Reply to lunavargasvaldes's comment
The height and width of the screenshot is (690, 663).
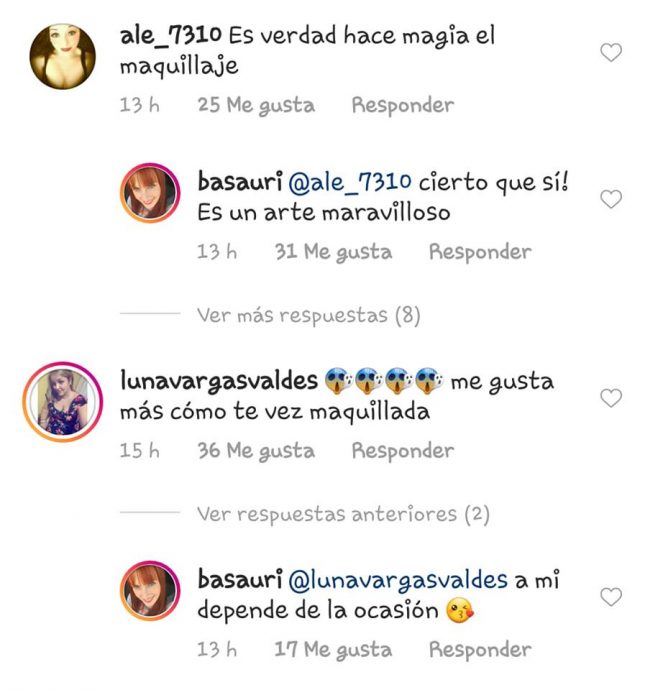402,451
